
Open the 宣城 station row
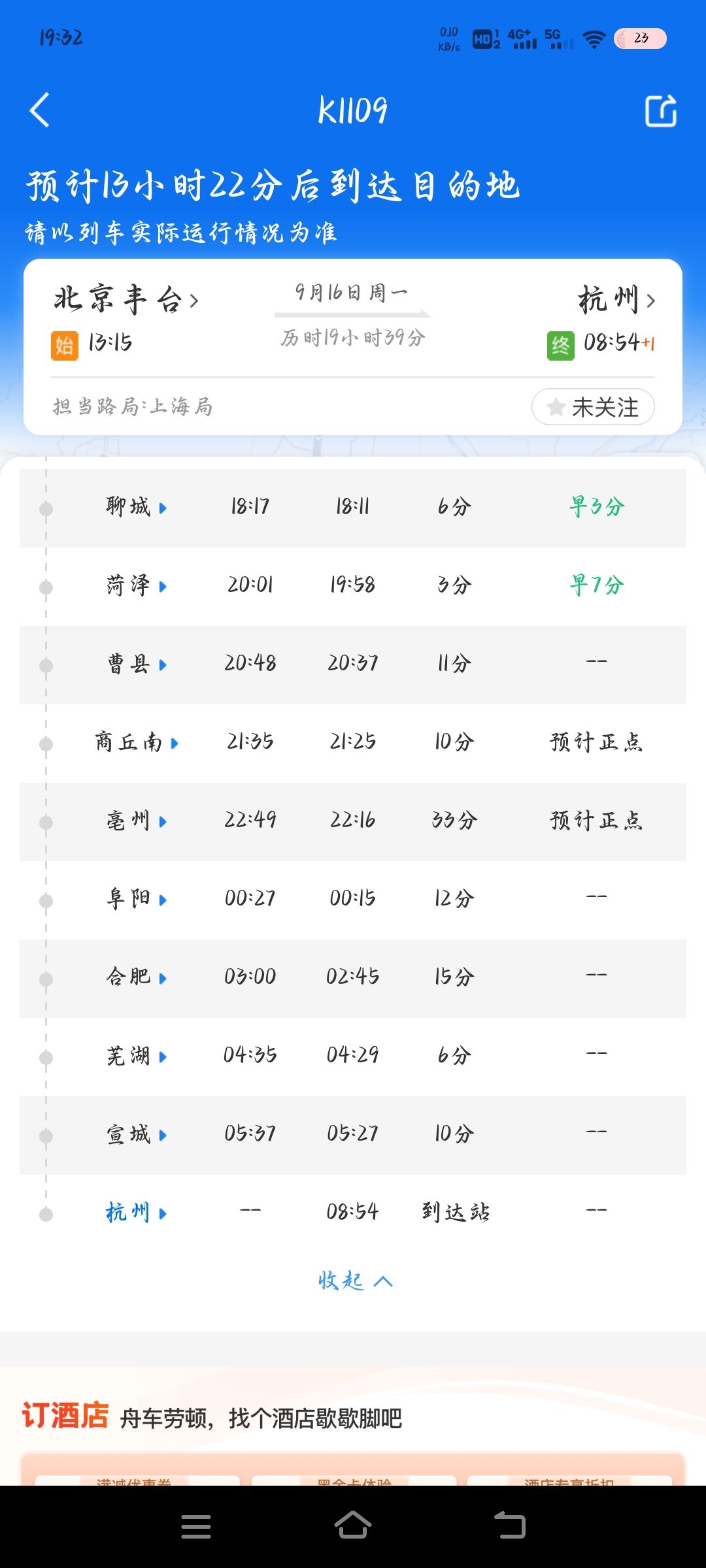point(353,1135)
